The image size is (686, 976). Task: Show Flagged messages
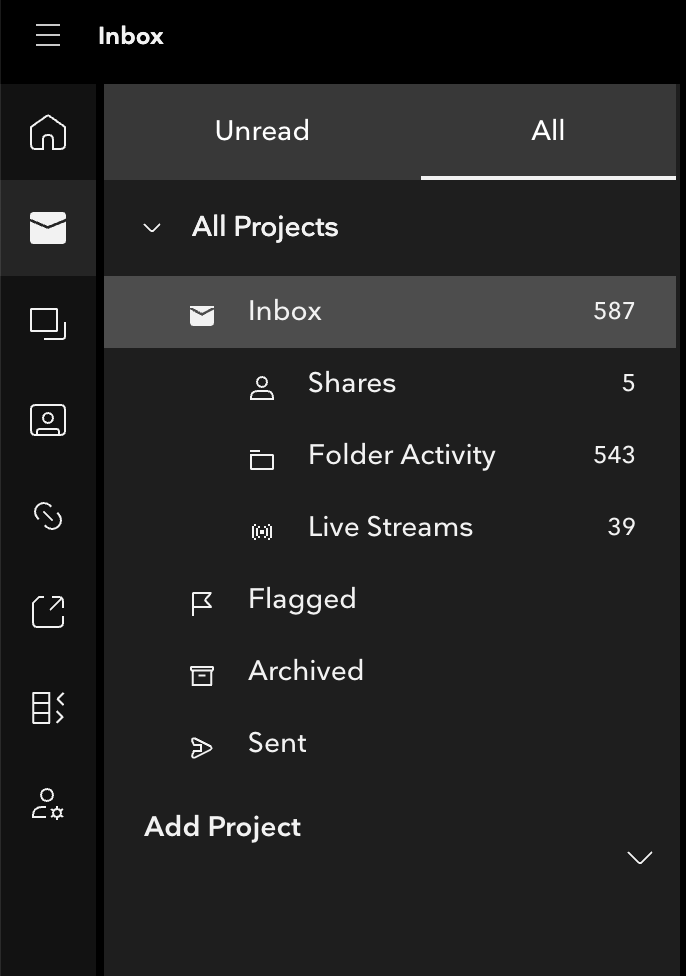[301, 599]
